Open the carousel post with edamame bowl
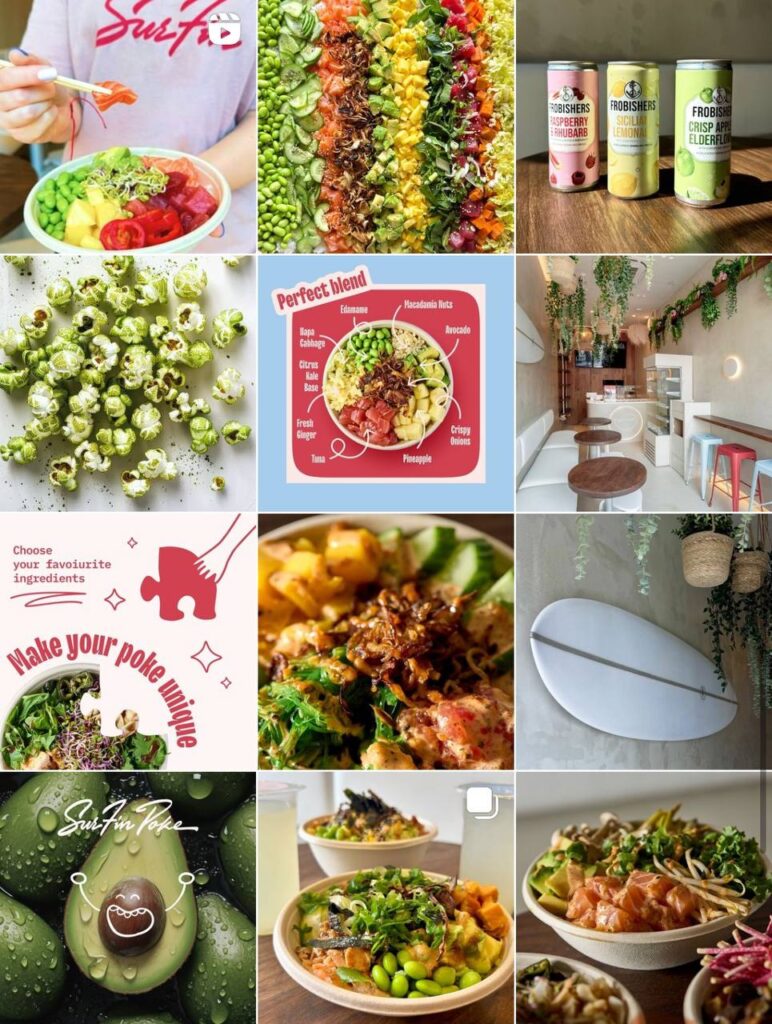The width and height of the screenshot is (772, 1024). click(x=386, y=898)
